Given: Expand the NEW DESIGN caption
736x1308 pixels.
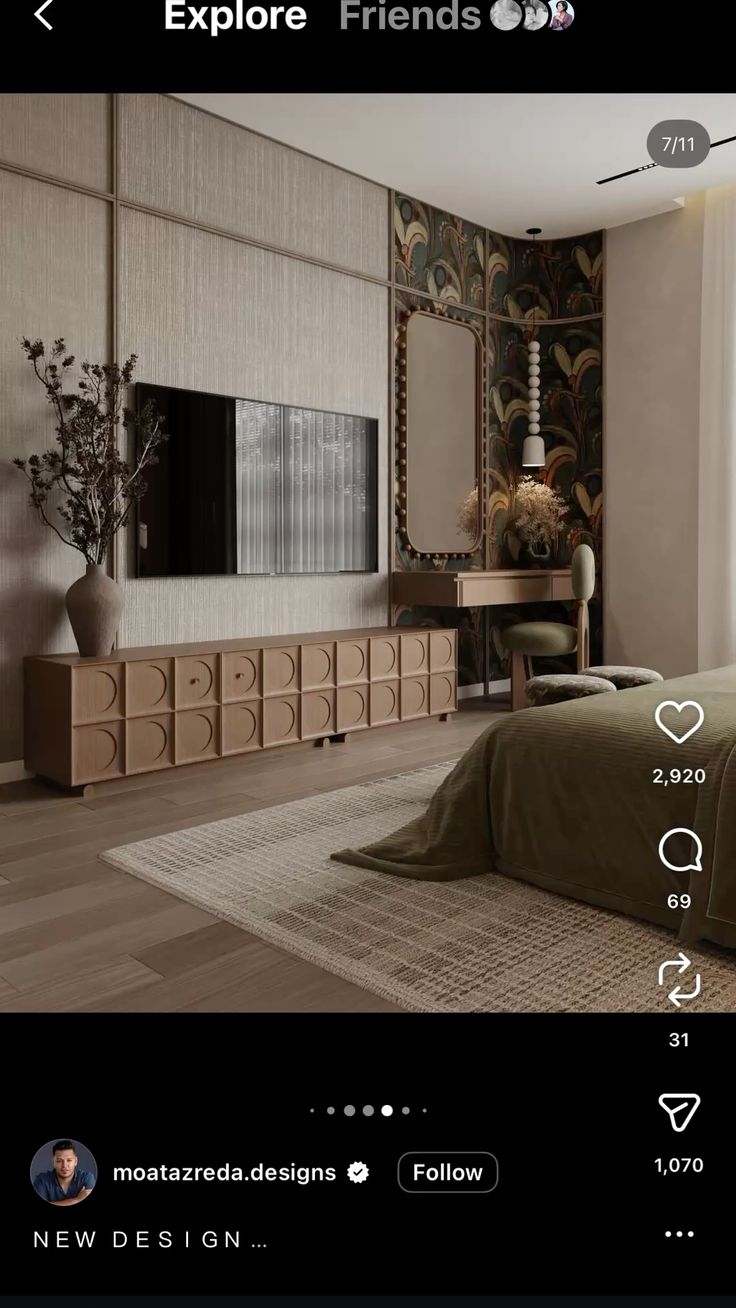Looking at the screenshot, I should click(x=150, y=1240).
